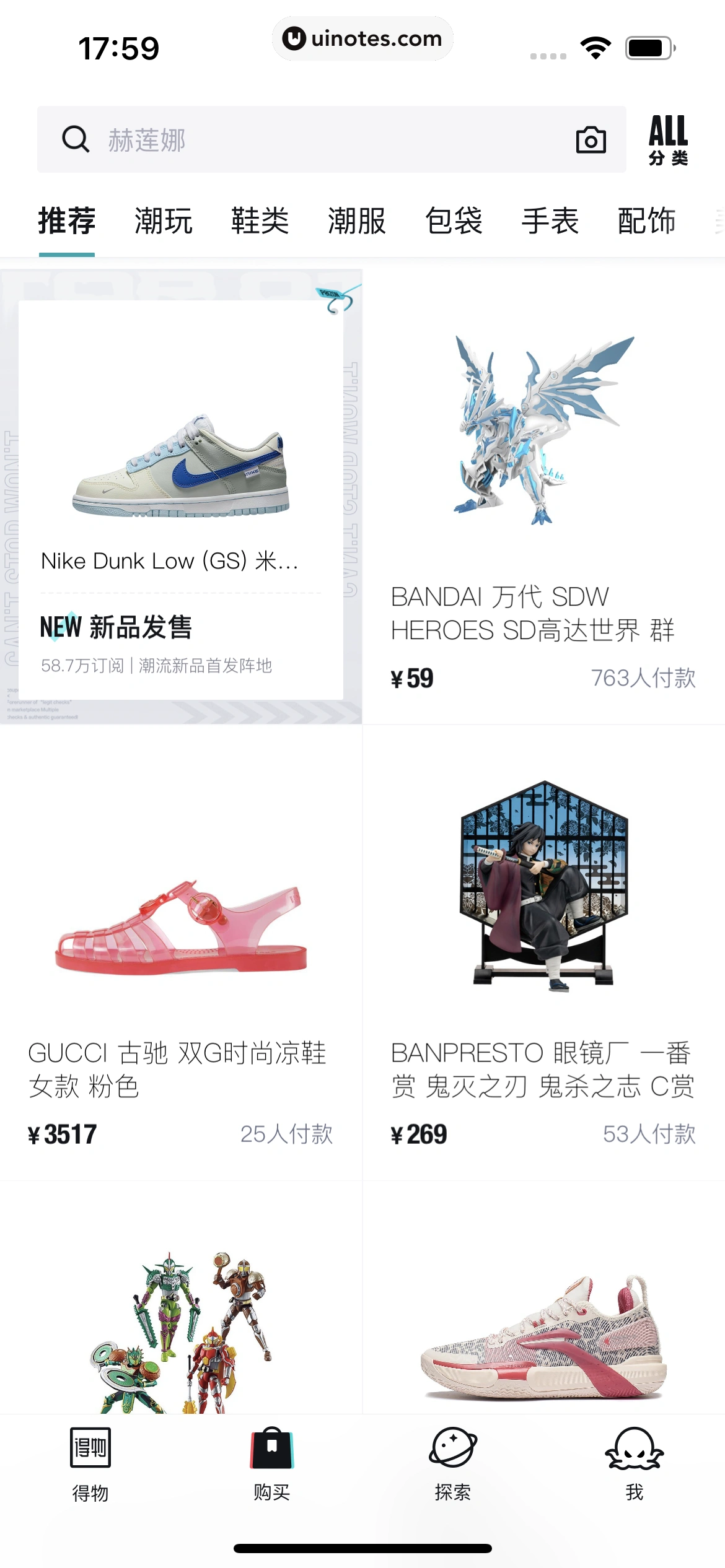The image size is (725, 1568).
Task: Switch to the 潮玩 tab
Action: click(x=162, y=221)
